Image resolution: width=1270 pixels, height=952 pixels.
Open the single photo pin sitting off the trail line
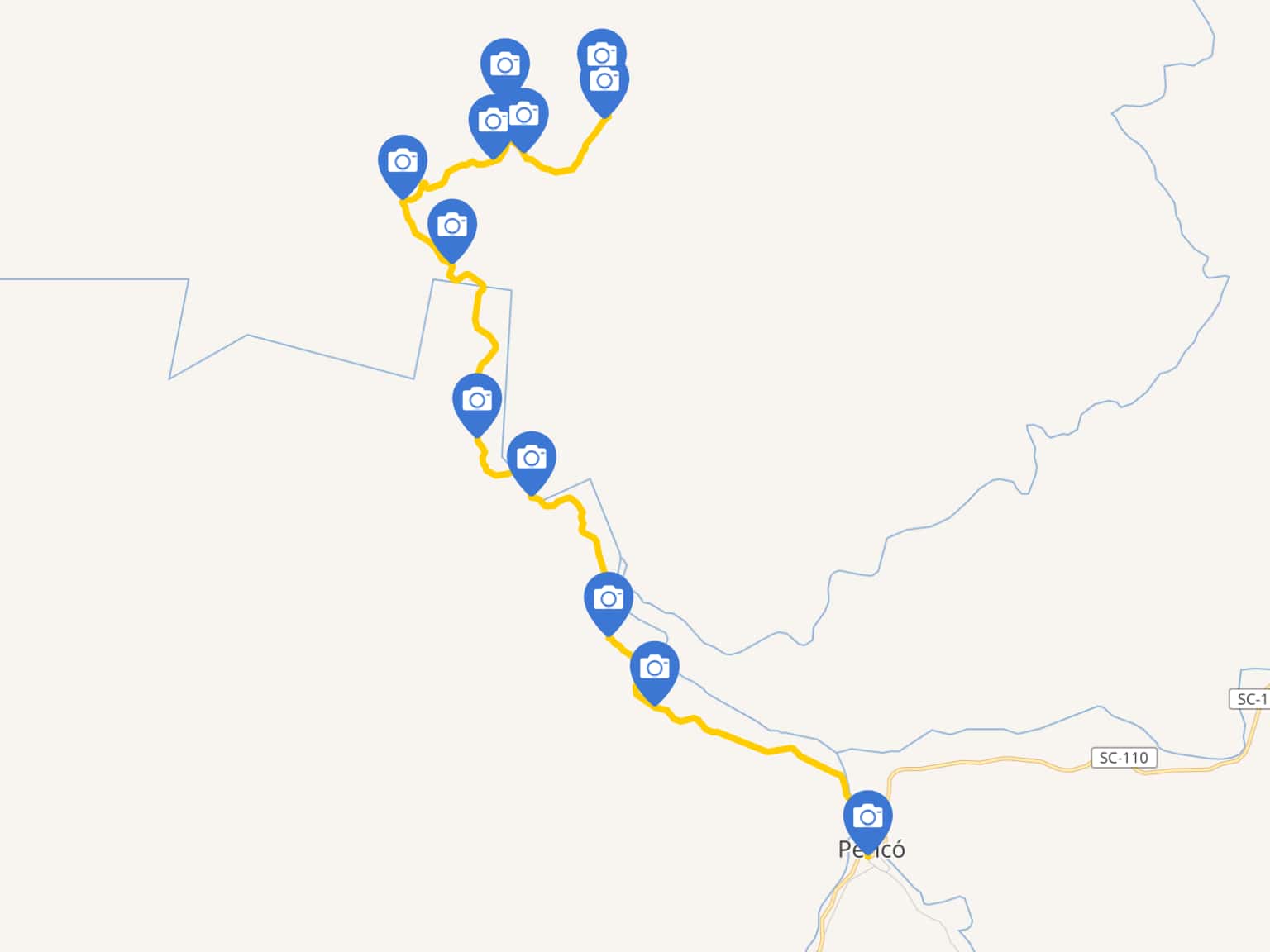504,64
